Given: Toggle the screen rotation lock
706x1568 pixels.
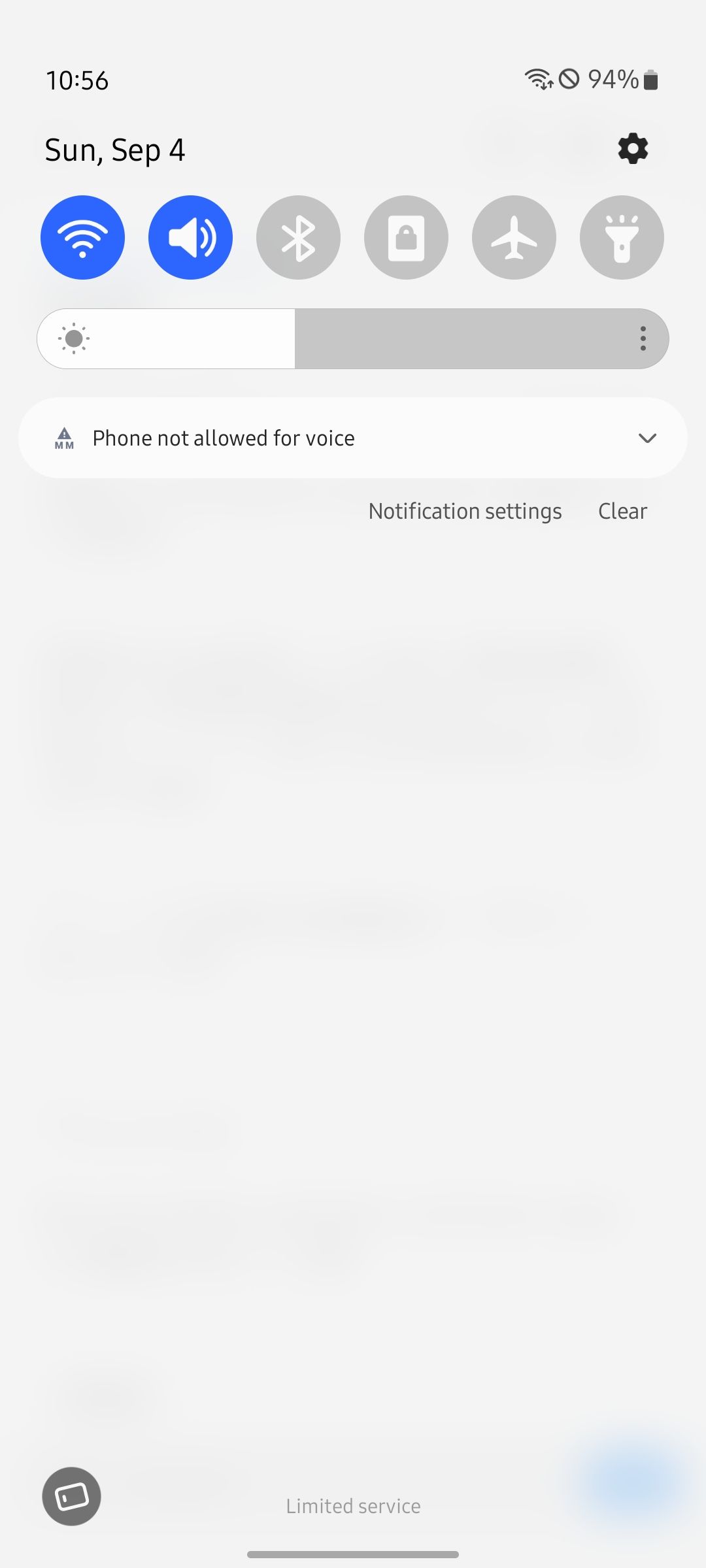Looking at the screenshot, I should point(406,237).
